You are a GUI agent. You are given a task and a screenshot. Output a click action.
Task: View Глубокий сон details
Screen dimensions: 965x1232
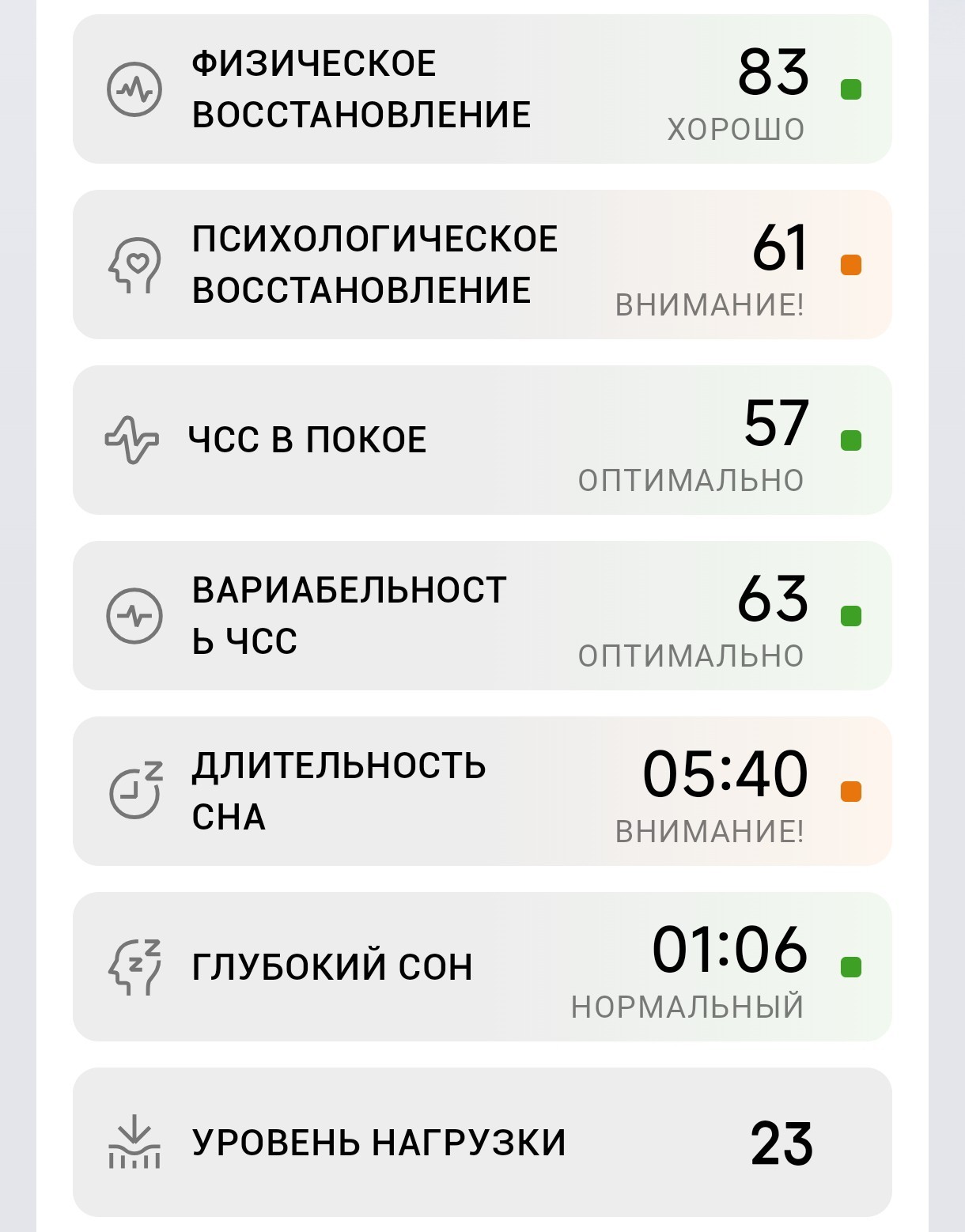pyautogui.click(x=482, y=967)
